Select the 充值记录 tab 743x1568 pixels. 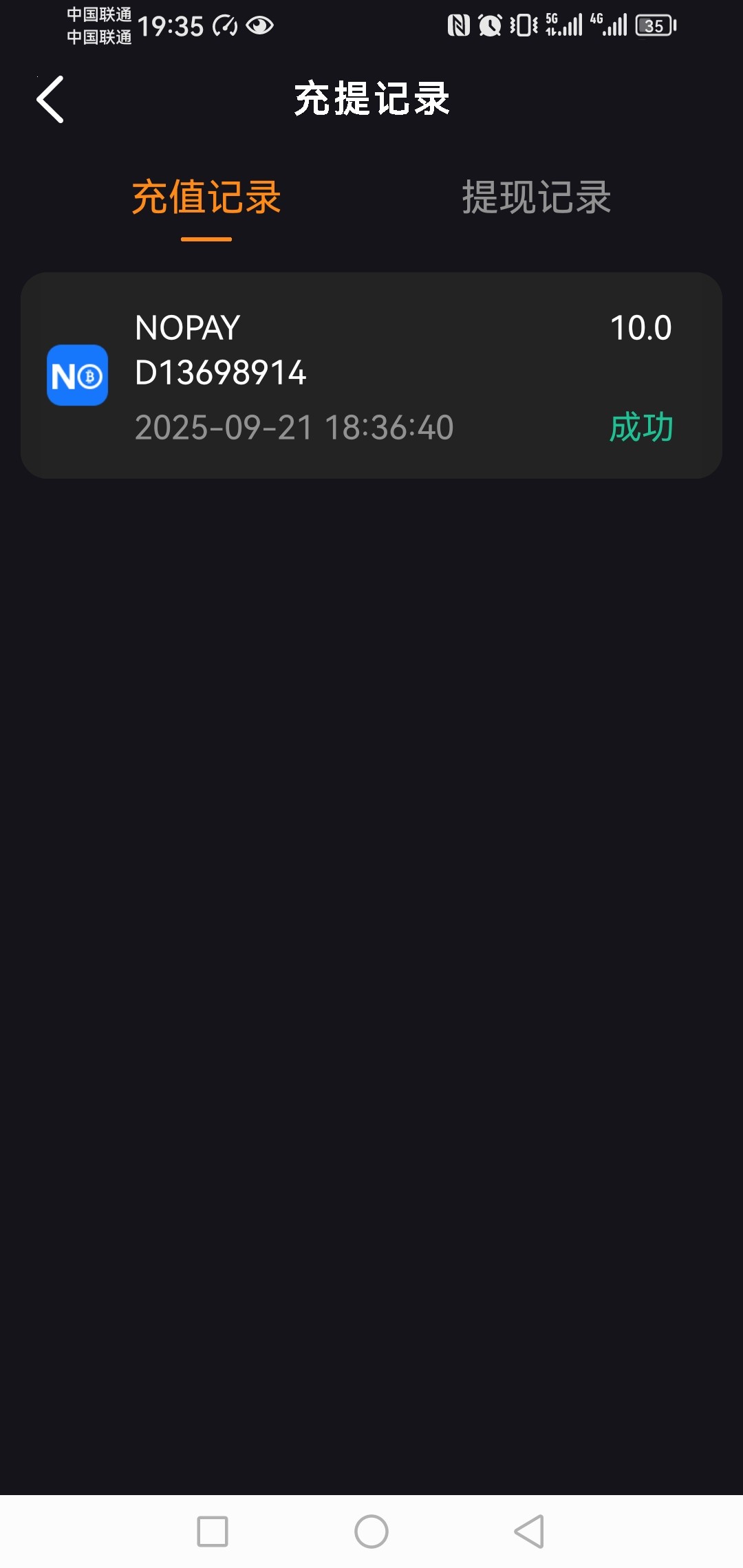(206, 197)
